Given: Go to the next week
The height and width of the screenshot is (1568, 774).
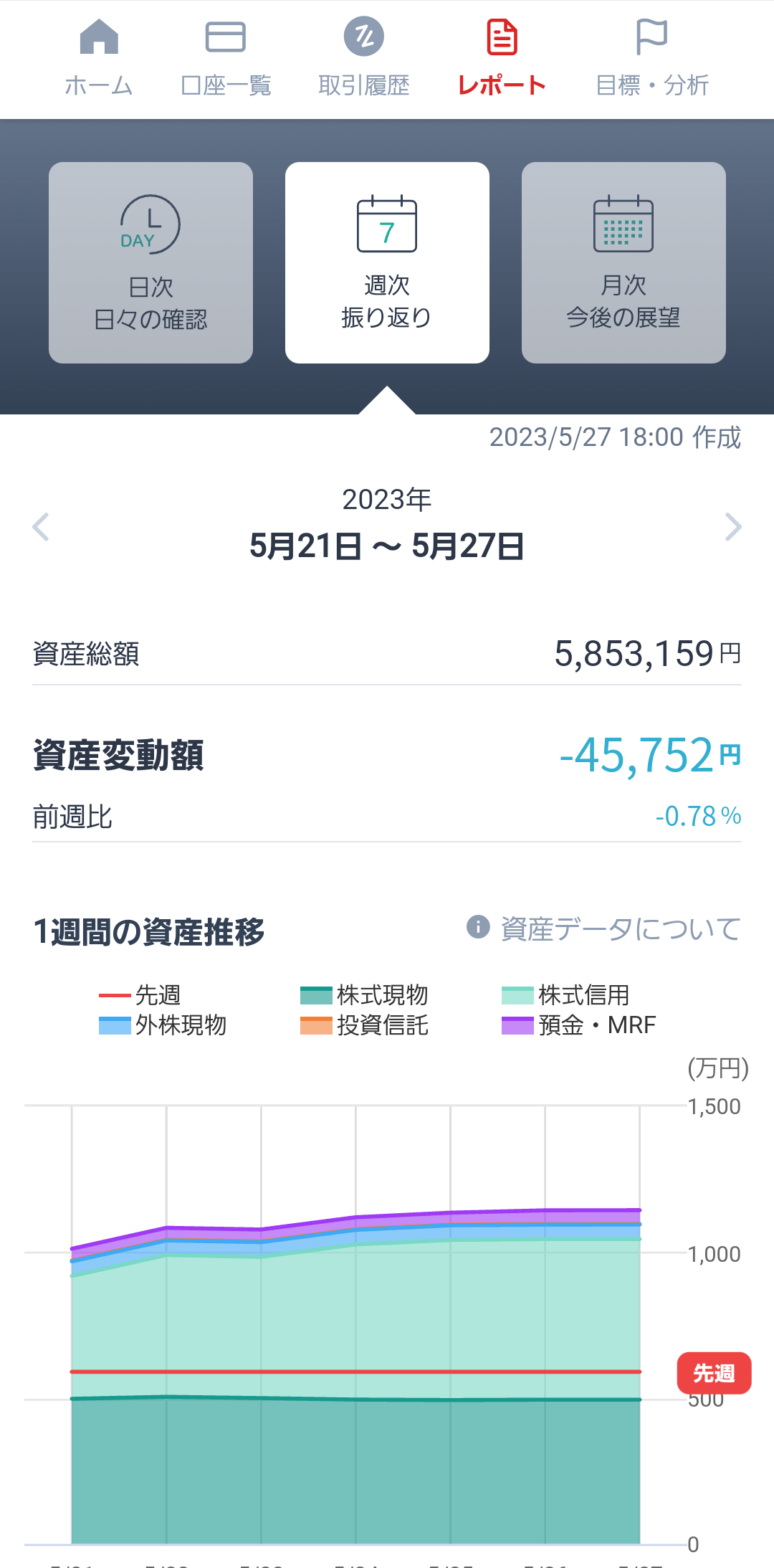Looking at the screenshot, I should pyautogui.click(x=732, y=527).
